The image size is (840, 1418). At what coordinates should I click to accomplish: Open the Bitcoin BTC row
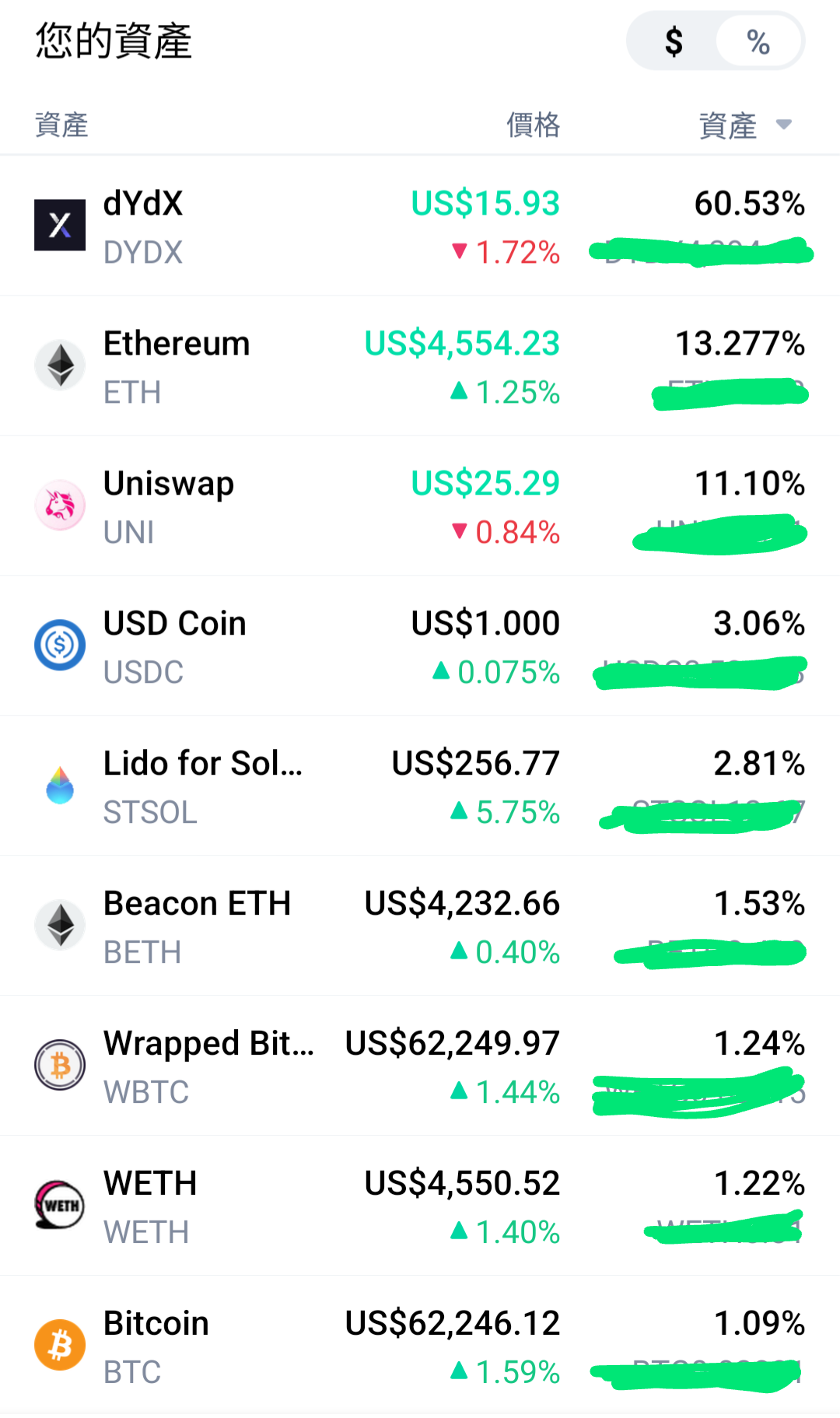tap(420, 1346)
